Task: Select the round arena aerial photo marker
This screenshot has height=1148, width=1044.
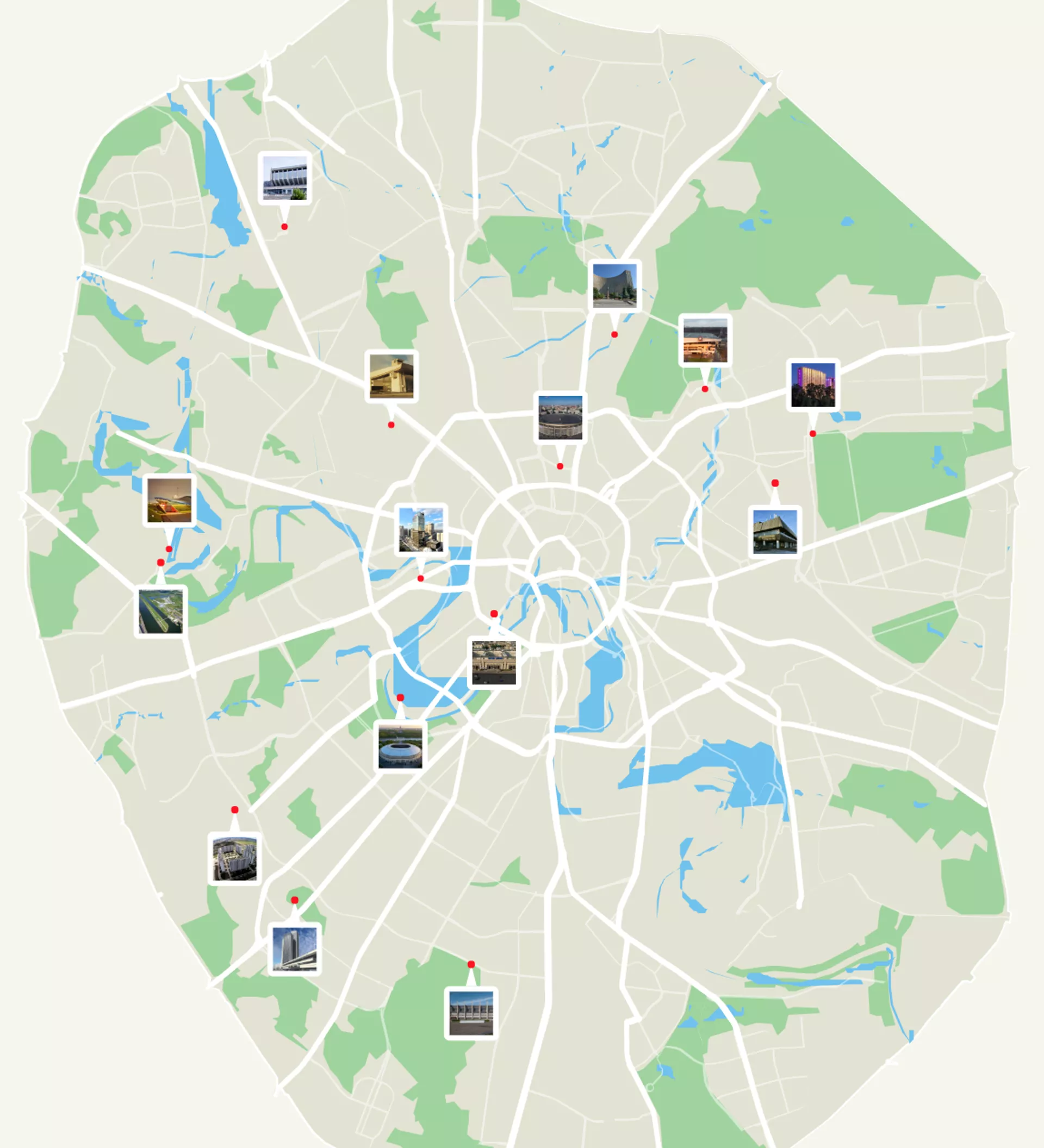Action: point(561,418)
